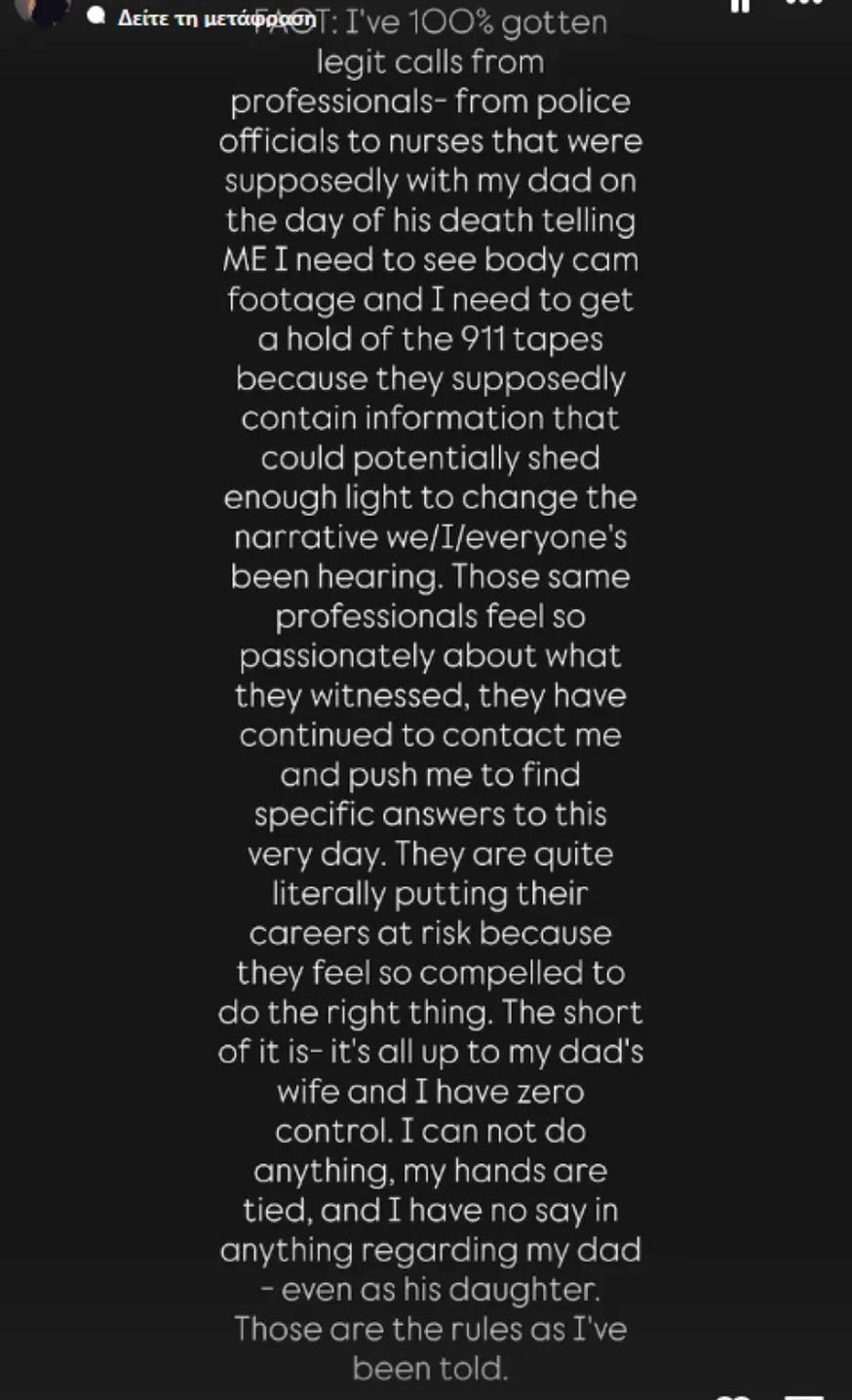Open the story overflow menu
Image resolution: width=852 pixels, height=1400 pixels.
click(x=804, y=4)
